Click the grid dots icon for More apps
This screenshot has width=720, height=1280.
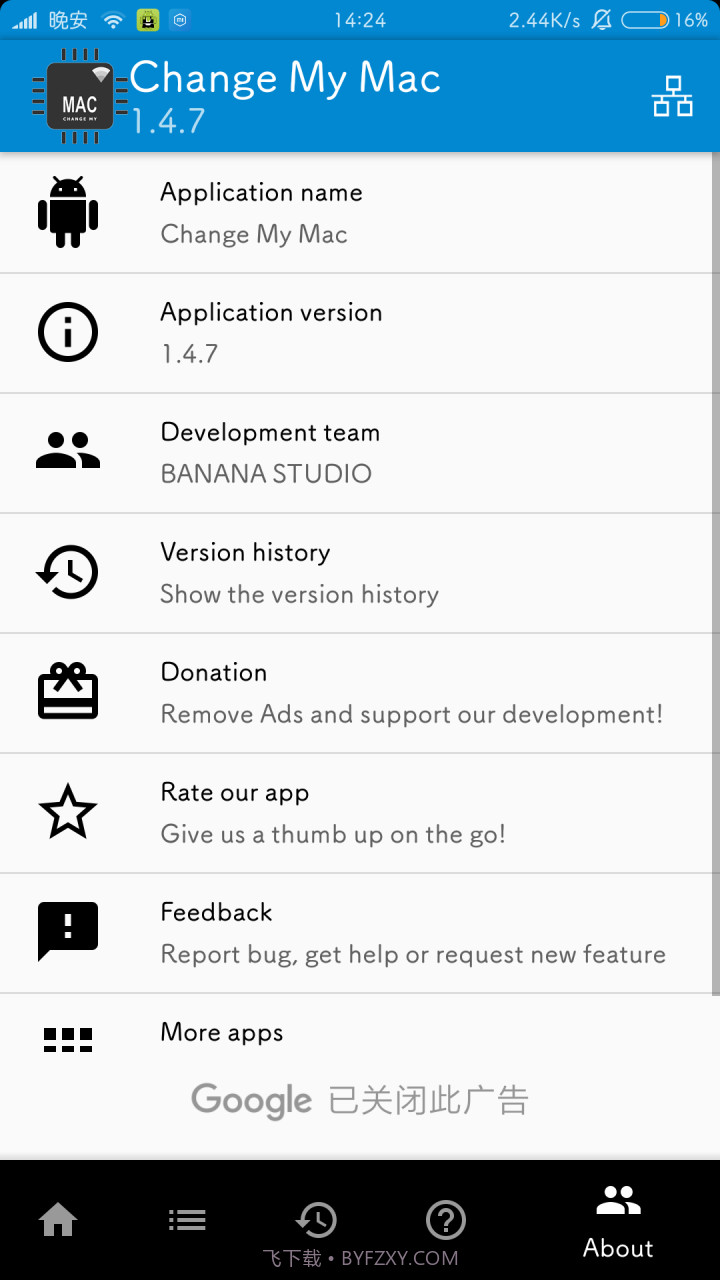click(x=67, y=1040)
